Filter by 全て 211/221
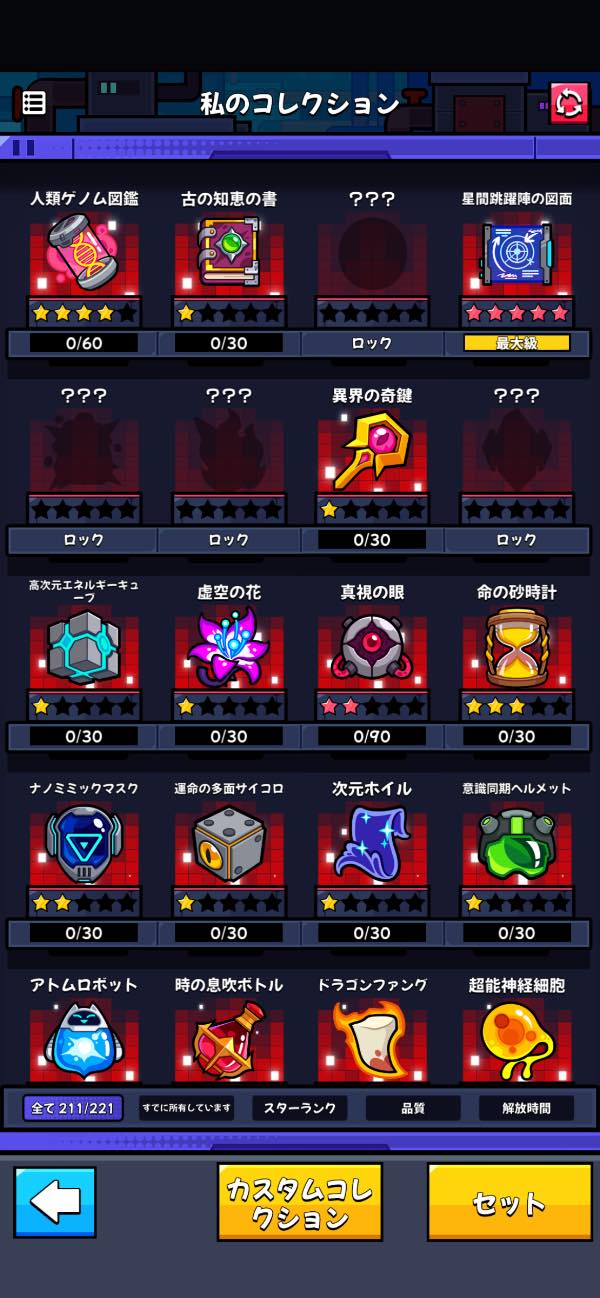Image resolution: width=600 pixels, height=1298 pixels. coord(73,1108)
